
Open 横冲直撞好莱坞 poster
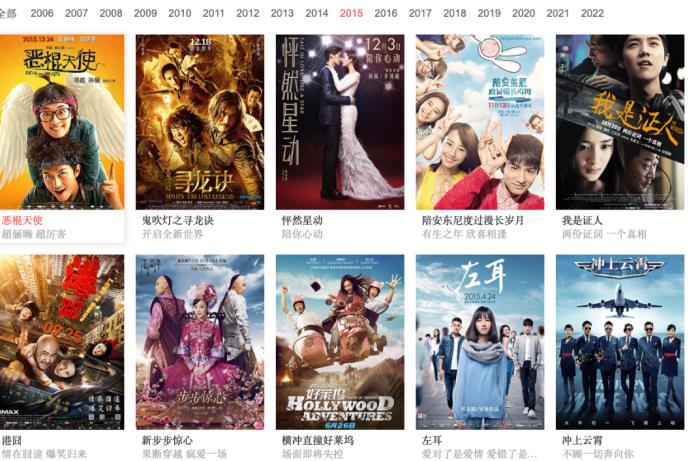[x=340, y=342]
